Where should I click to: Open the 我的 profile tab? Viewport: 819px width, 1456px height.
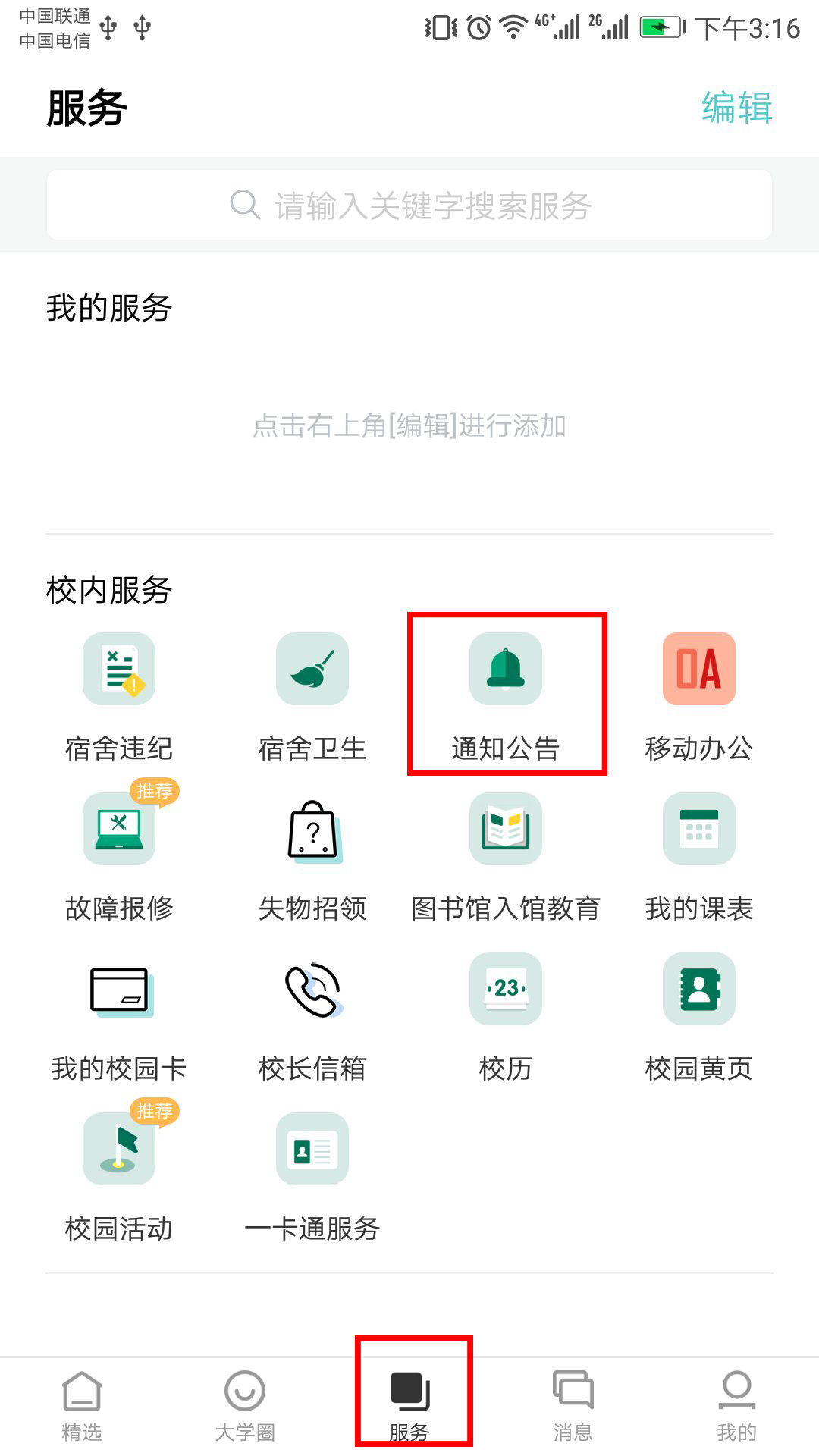(736, 1404)
